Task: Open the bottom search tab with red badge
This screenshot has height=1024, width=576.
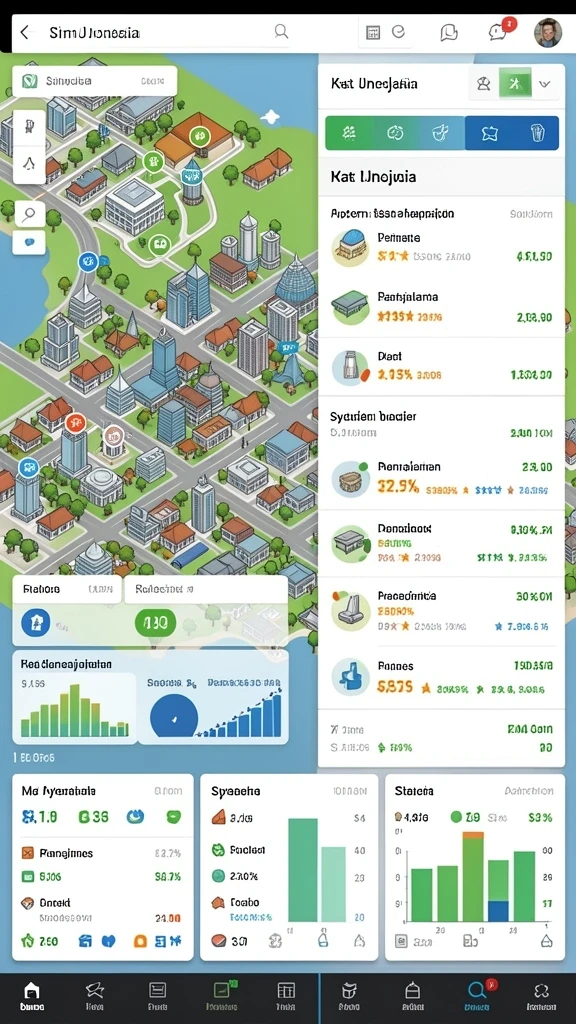Action: [477, 996]
